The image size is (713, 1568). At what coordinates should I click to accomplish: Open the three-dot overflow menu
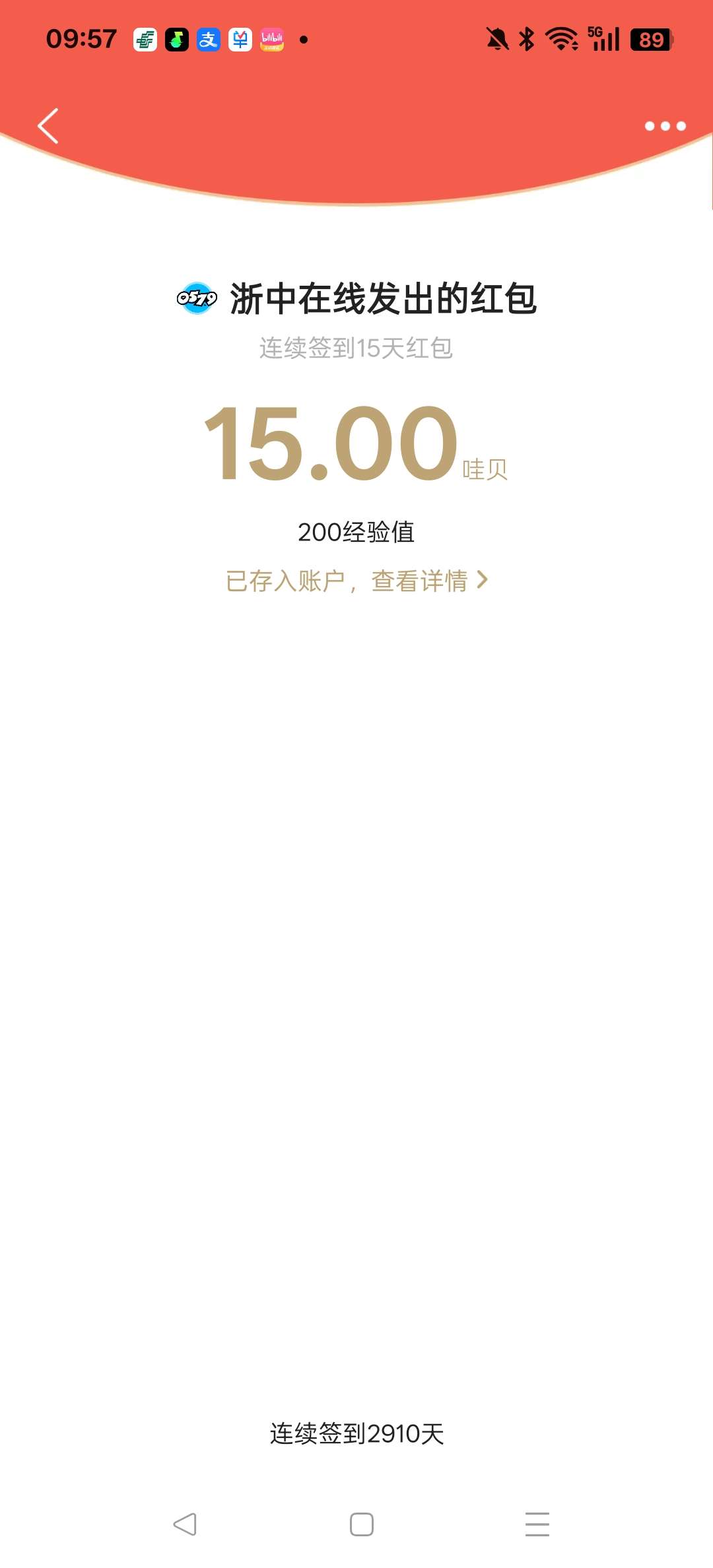pos(665,126)
